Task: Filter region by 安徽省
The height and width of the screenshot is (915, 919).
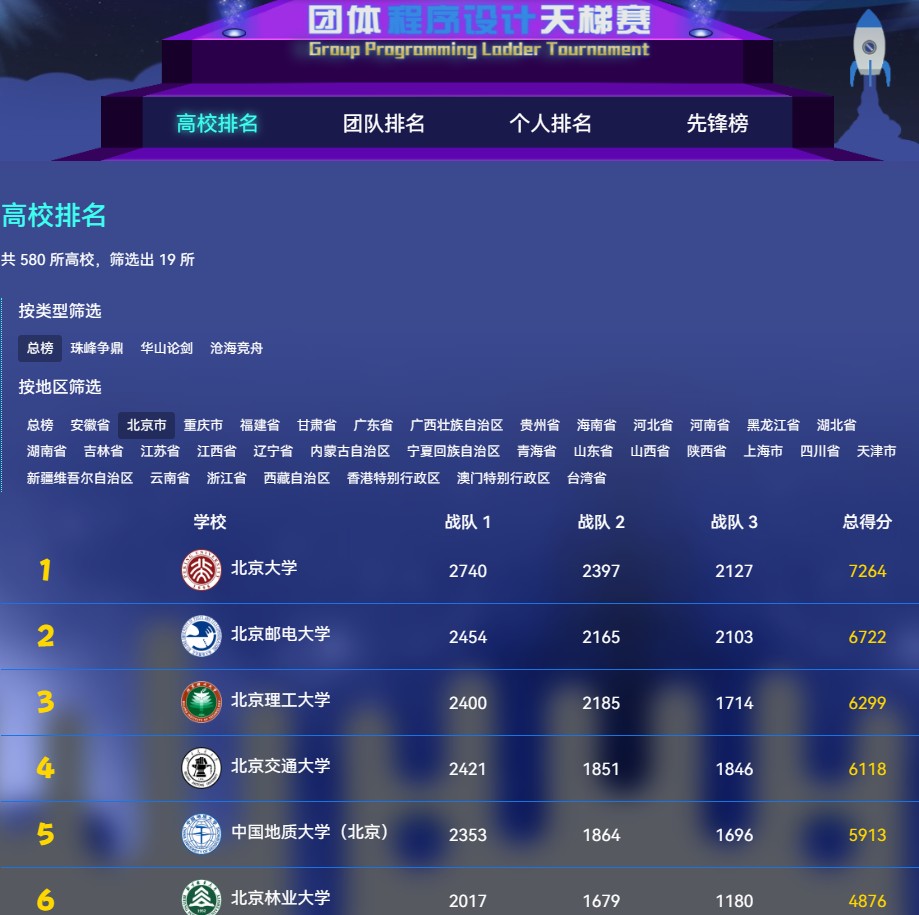Action: point(90,425)
